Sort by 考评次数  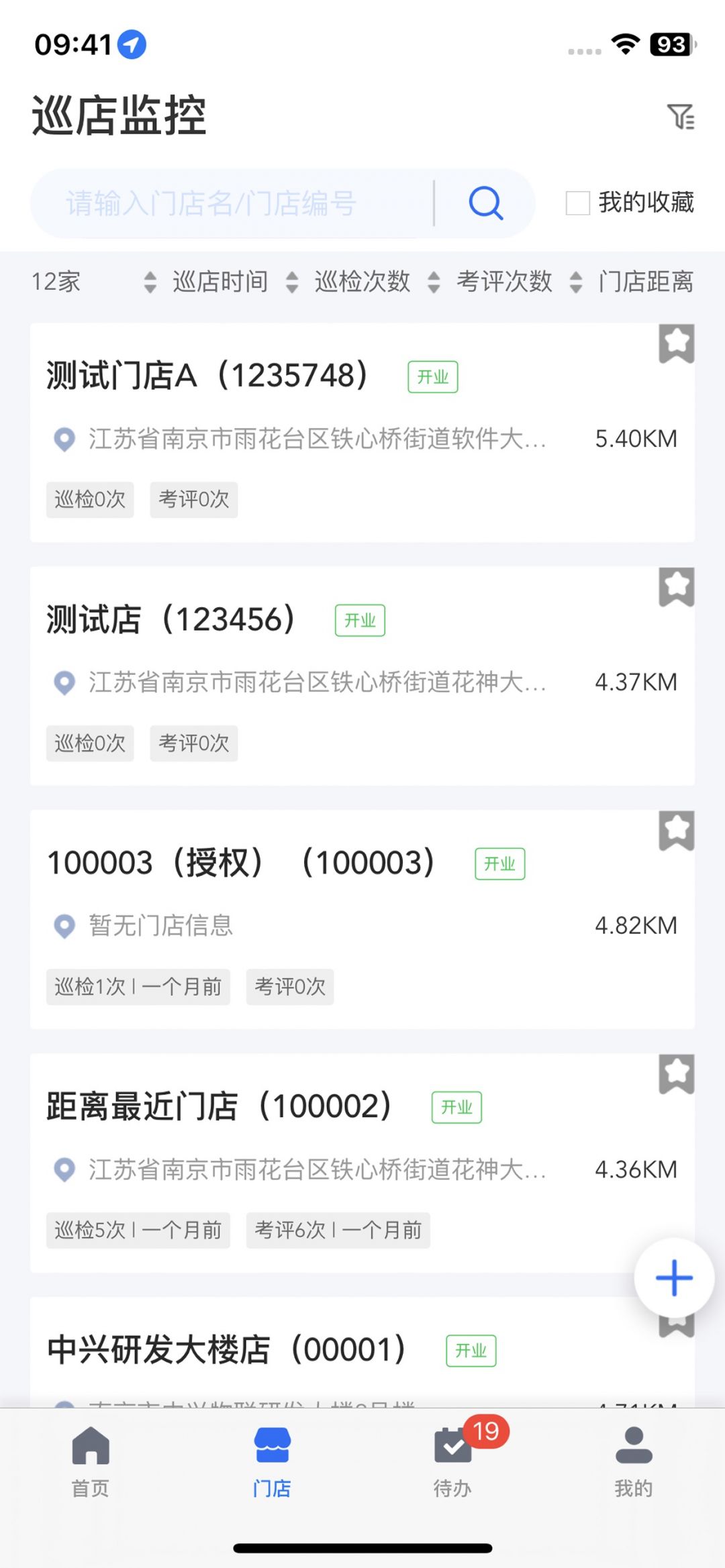coord(491,282)
